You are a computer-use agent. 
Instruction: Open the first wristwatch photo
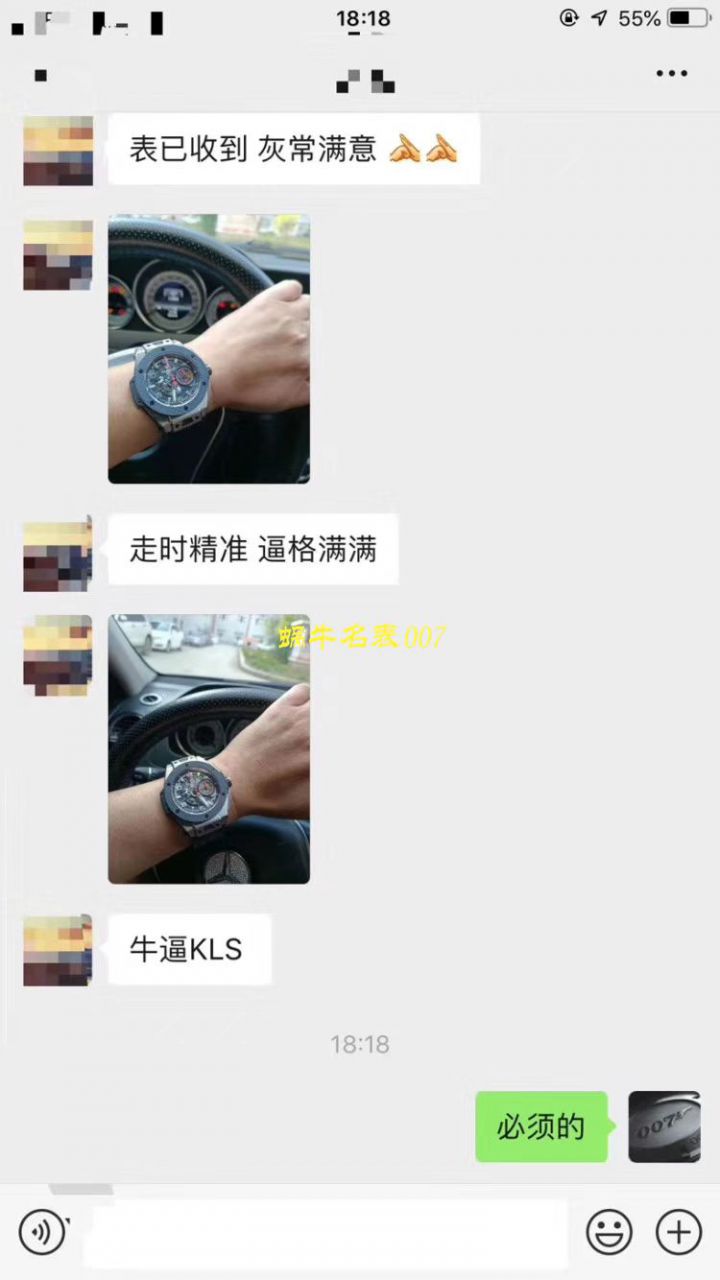pos(208,348)
